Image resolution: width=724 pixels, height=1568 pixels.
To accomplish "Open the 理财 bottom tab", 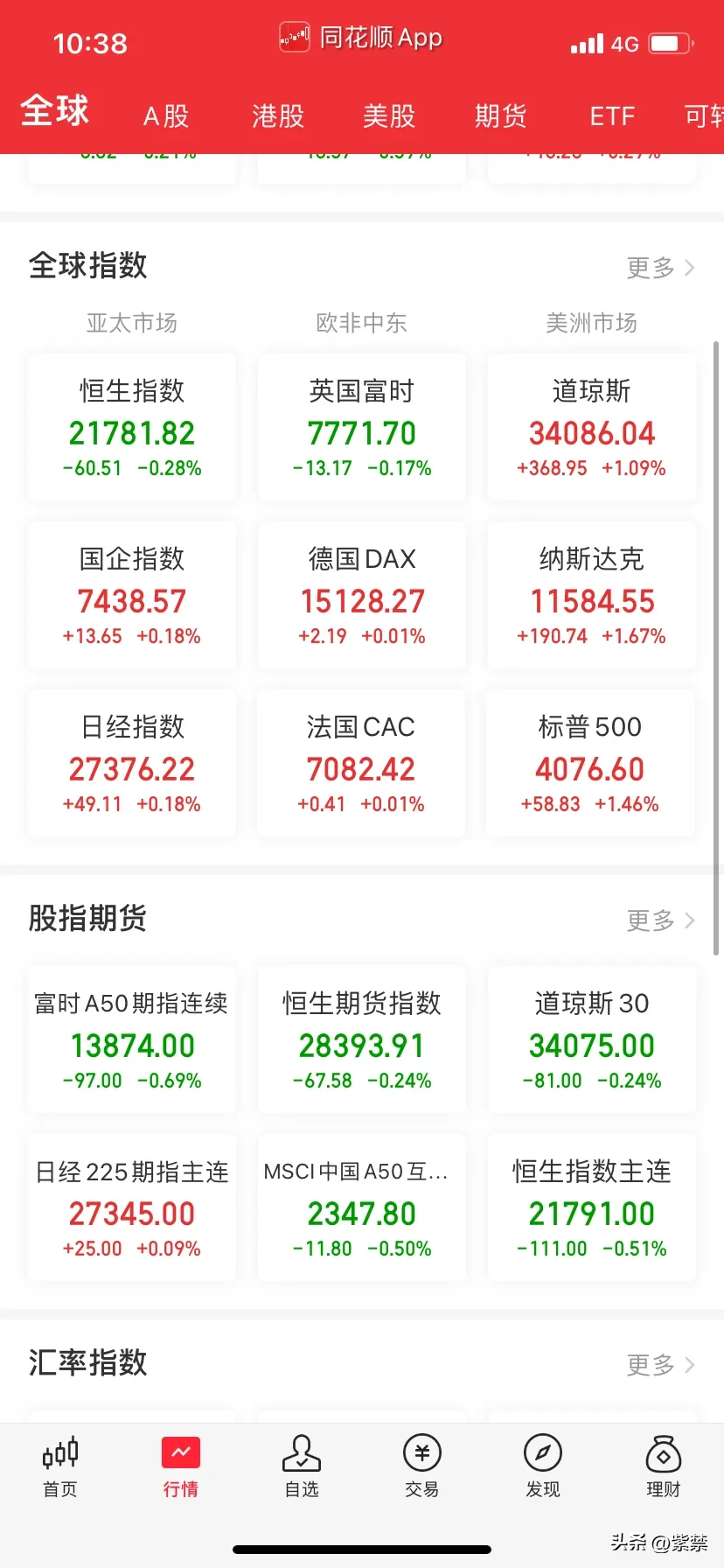I will point(664,1467).
